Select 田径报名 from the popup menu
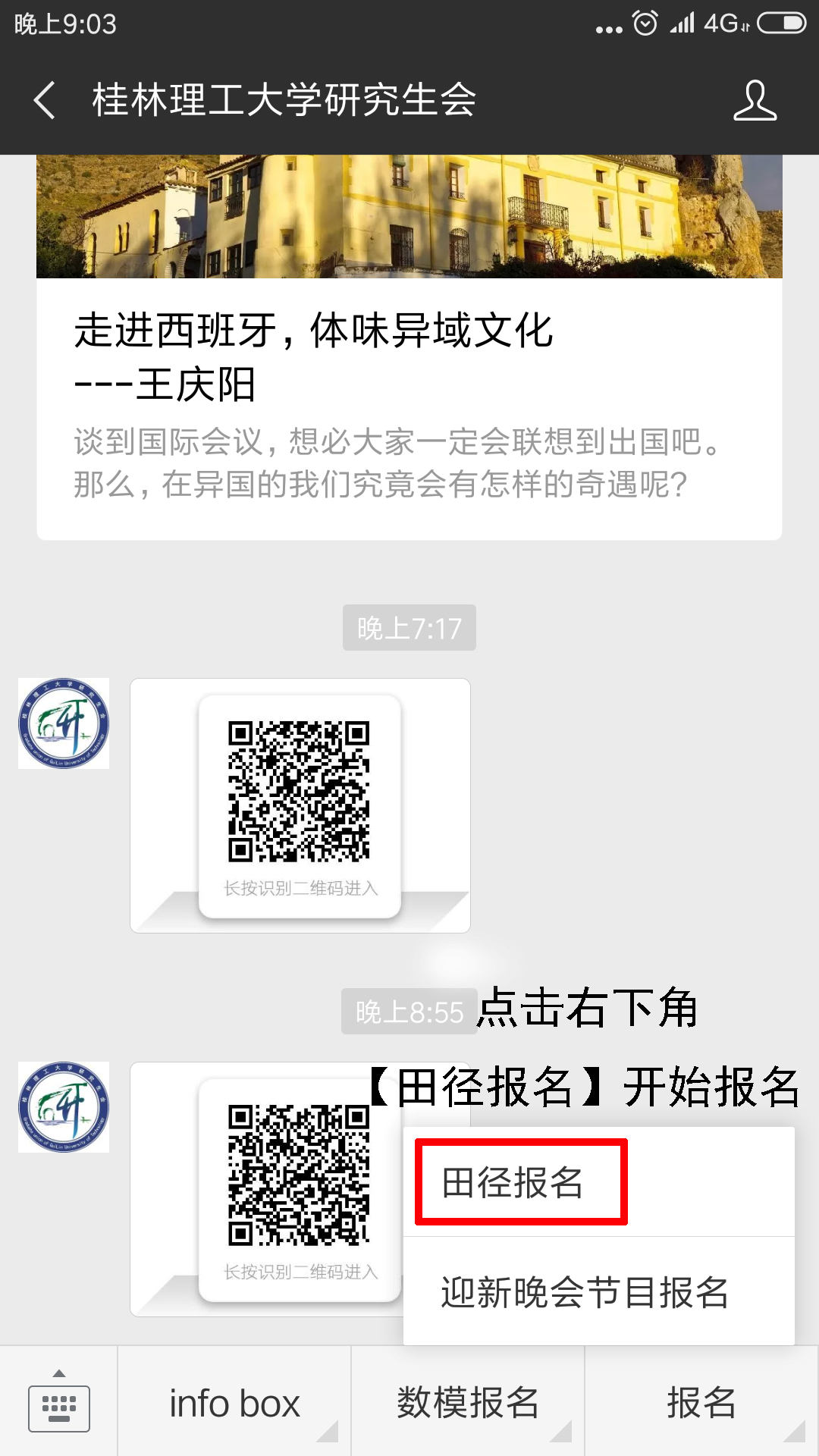The image size is (819, 1456). [521, 1181]
